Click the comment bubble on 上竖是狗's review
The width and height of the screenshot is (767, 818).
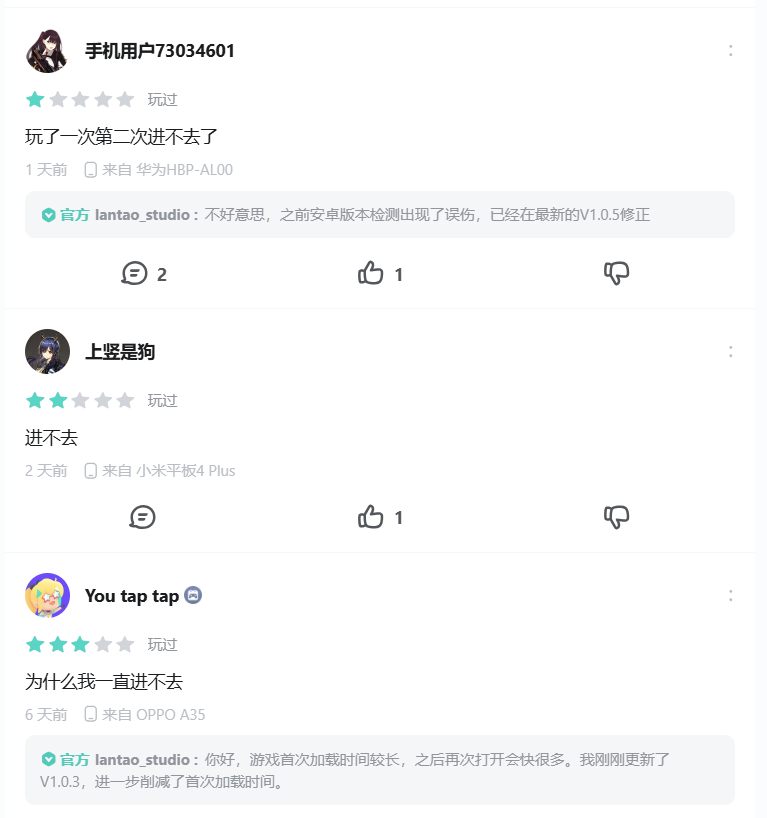click(143, 517)
